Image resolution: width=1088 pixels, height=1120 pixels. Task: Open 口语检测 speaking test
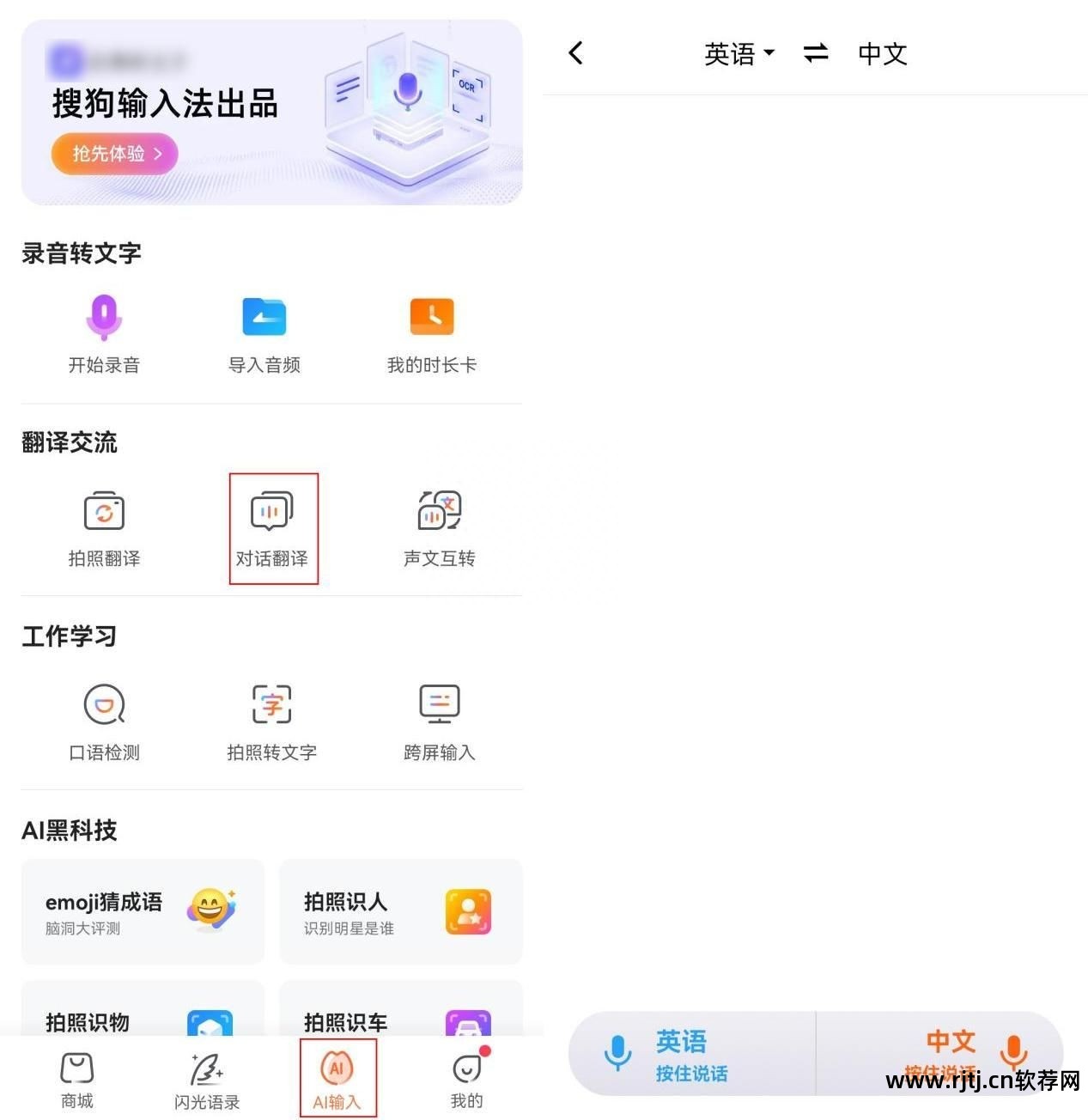coord(104,721)
